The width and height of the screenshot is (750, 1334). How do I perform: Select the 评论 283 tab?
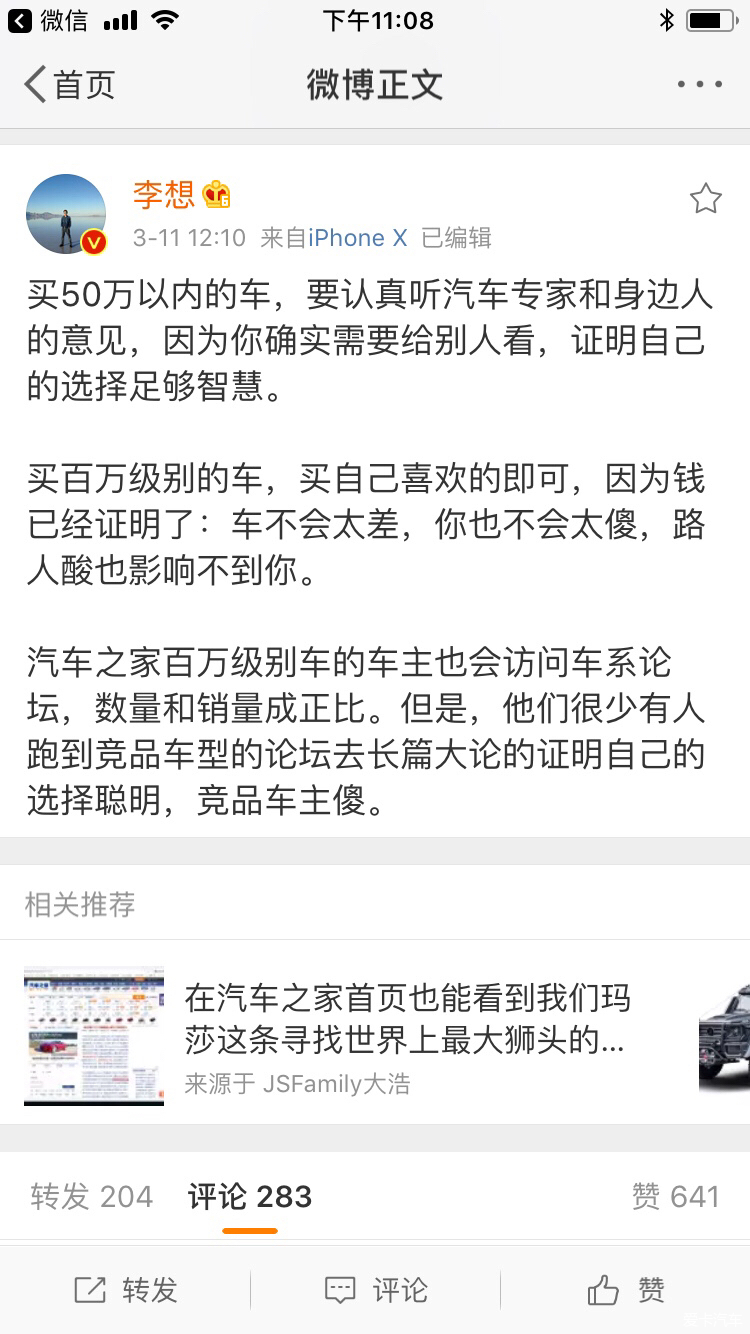[250, 1196]
